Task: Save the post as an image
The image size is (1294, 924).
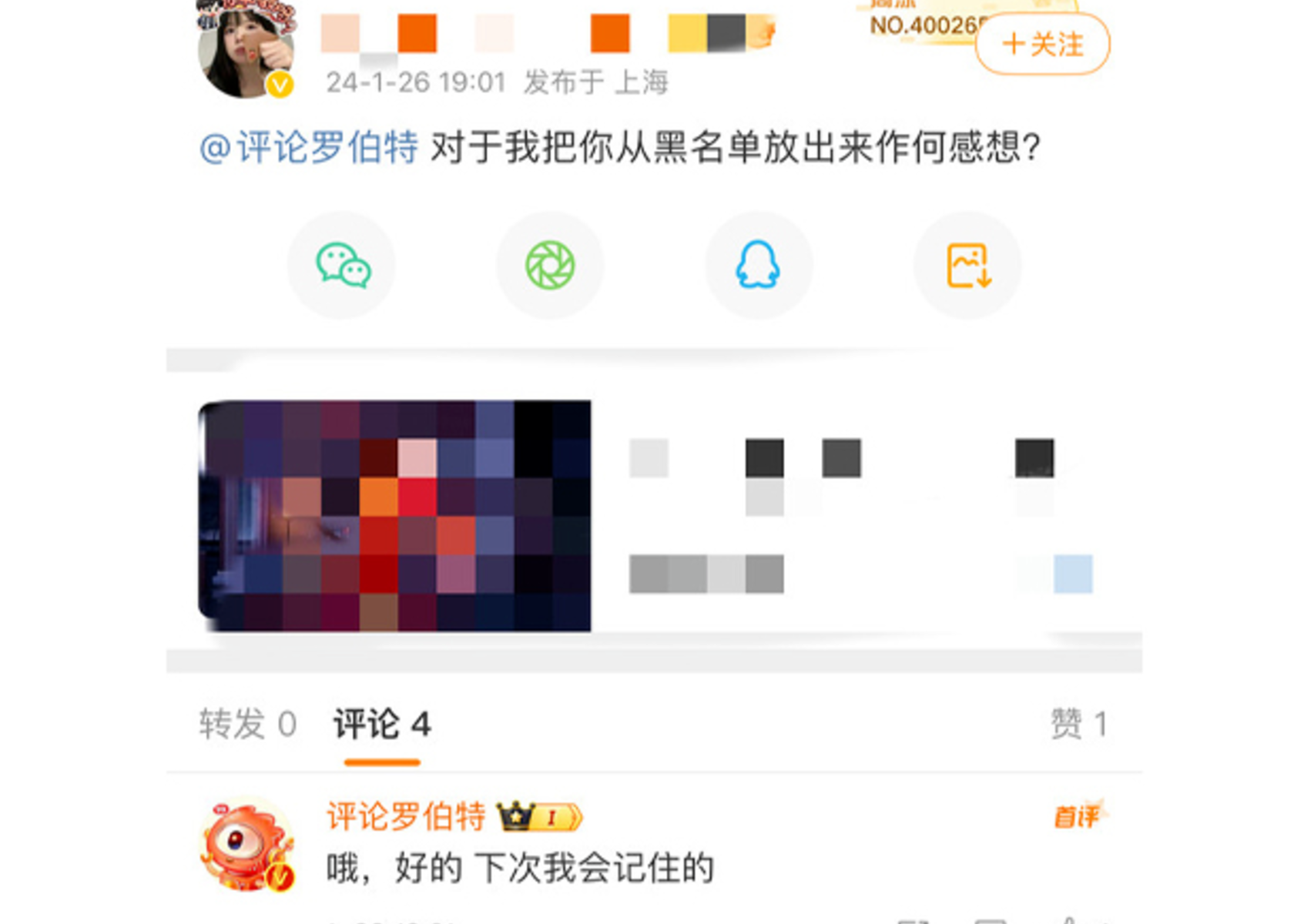Action: (x=967, y=265)
